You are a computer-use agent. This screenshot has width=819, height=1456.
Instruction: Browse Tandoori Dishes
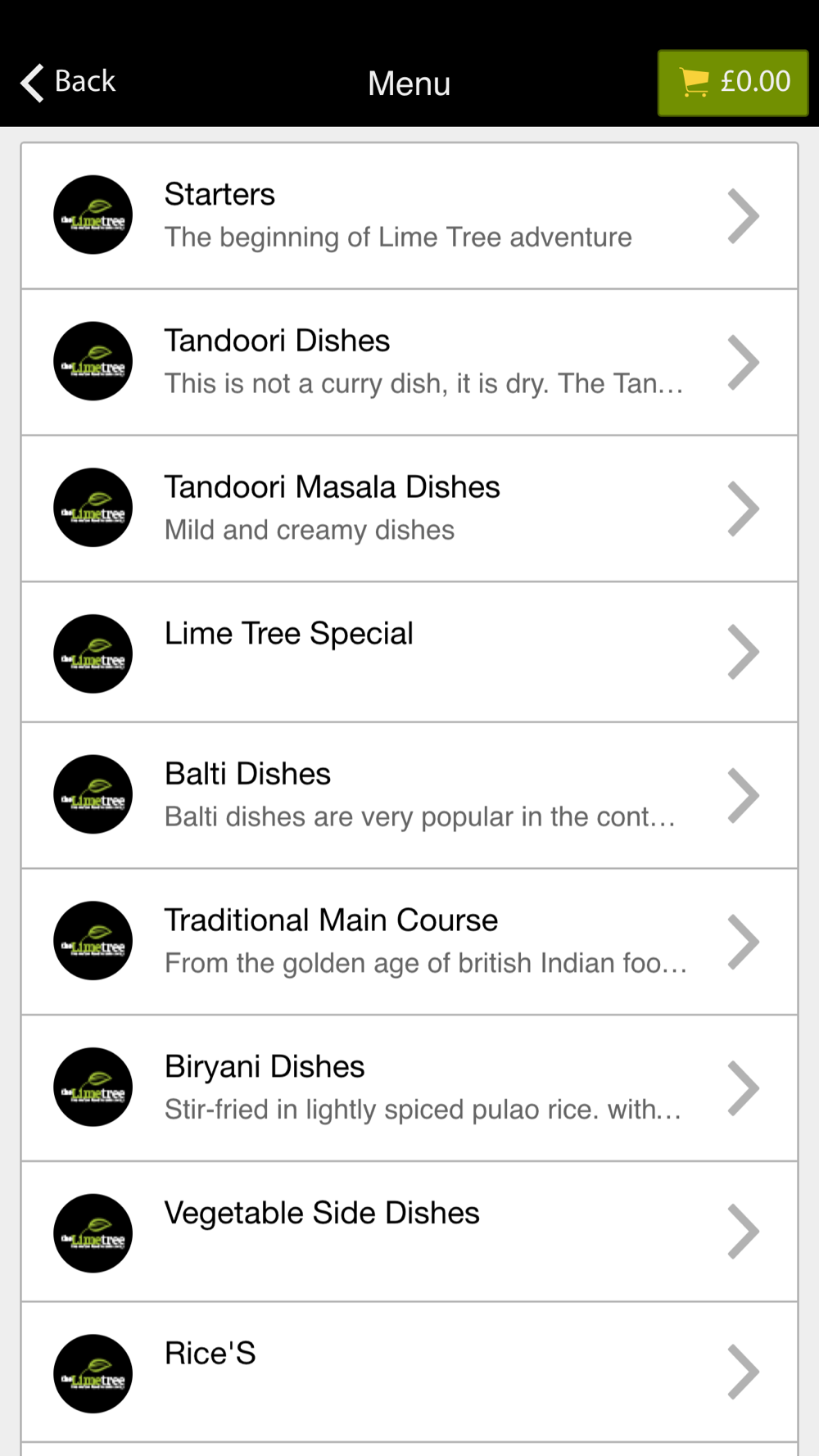[409, 362]
